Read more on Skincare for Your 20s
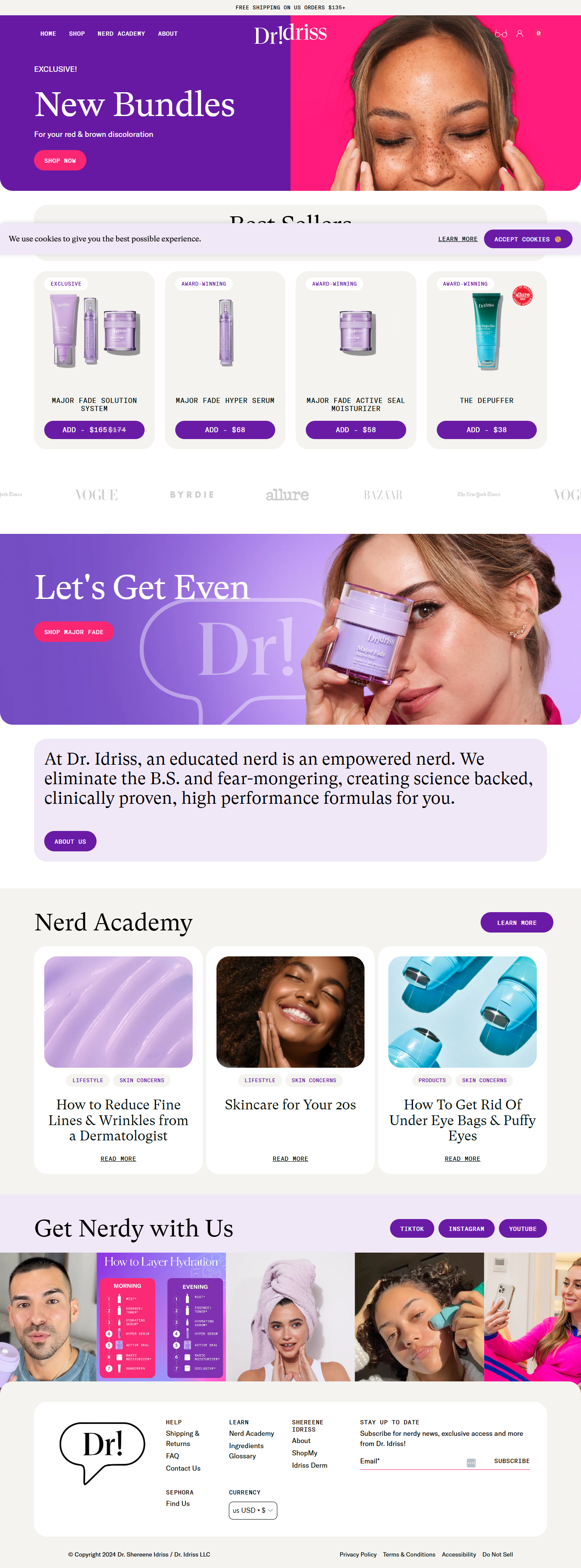 tap(290, 1158)
